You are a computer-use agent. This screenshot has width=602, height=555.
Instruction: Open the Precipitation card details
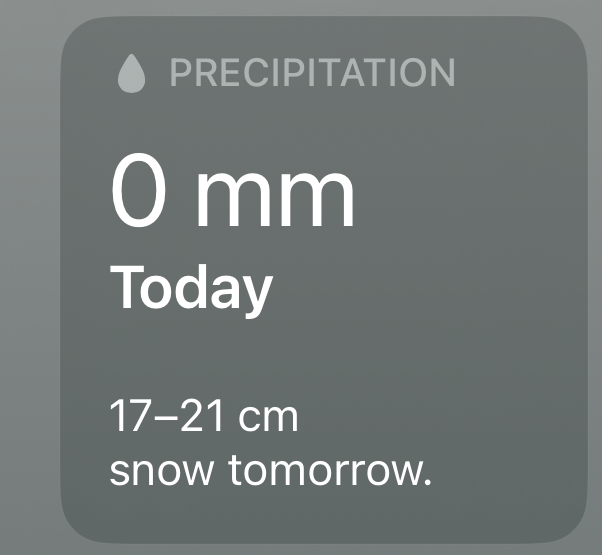pos(323,280)
